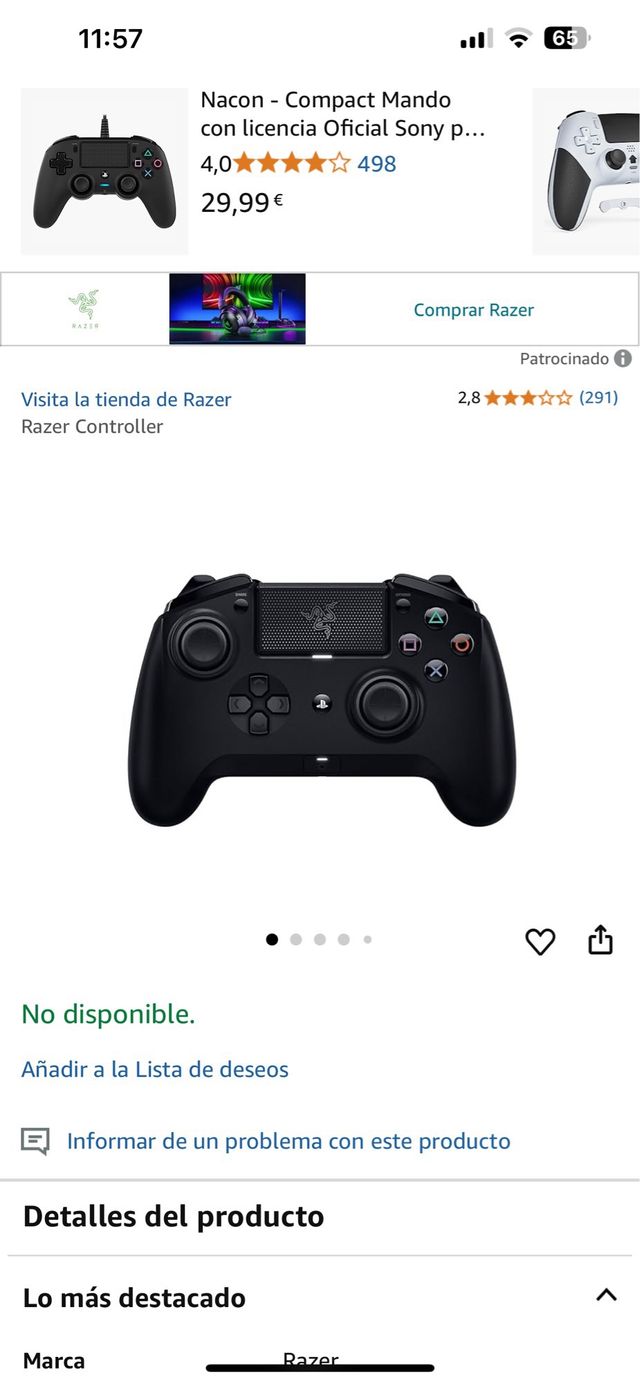The image size is (640, 1384).
Task: Open the 498 reviews of Nacon controller
Action: 377,164
